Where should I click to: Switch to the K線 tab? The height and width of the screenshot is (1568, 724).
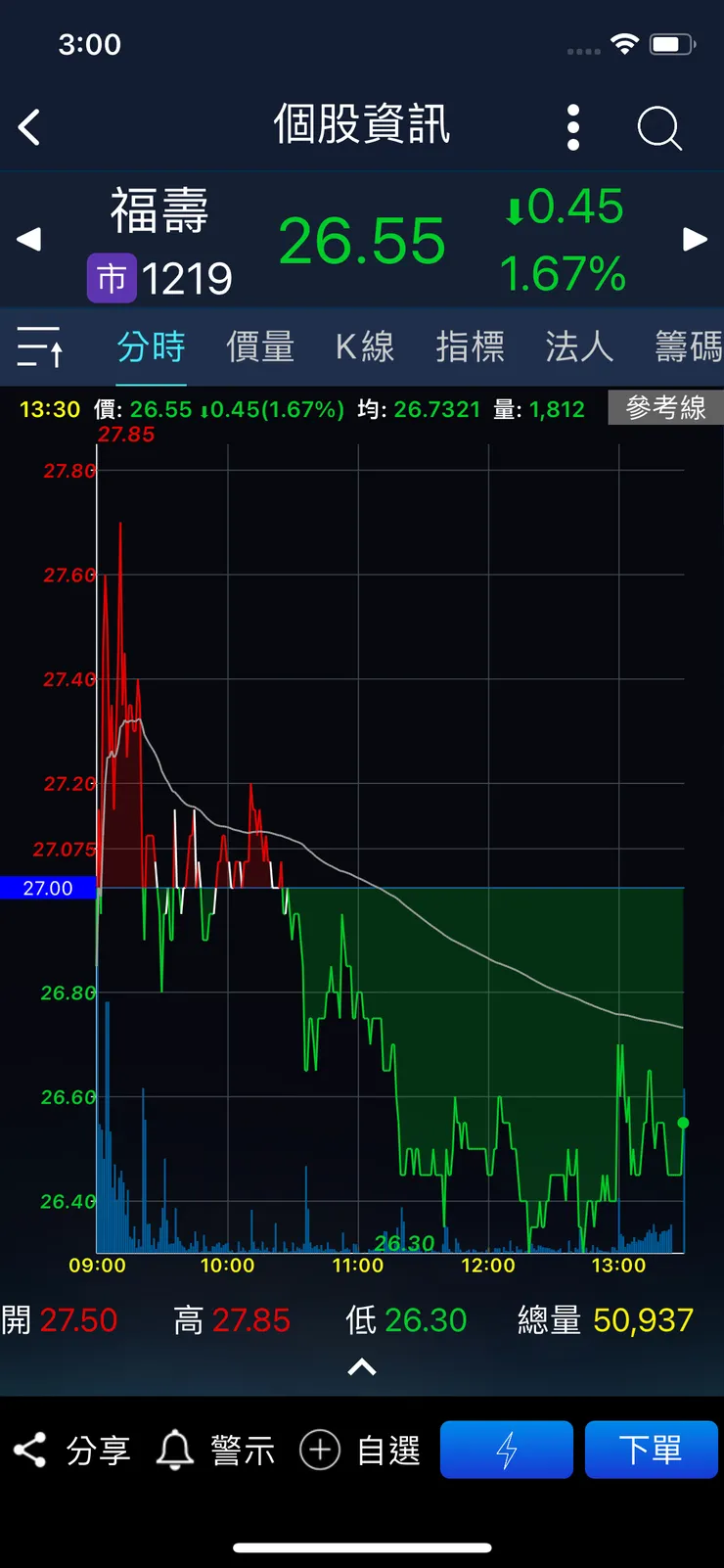[365, 346]
